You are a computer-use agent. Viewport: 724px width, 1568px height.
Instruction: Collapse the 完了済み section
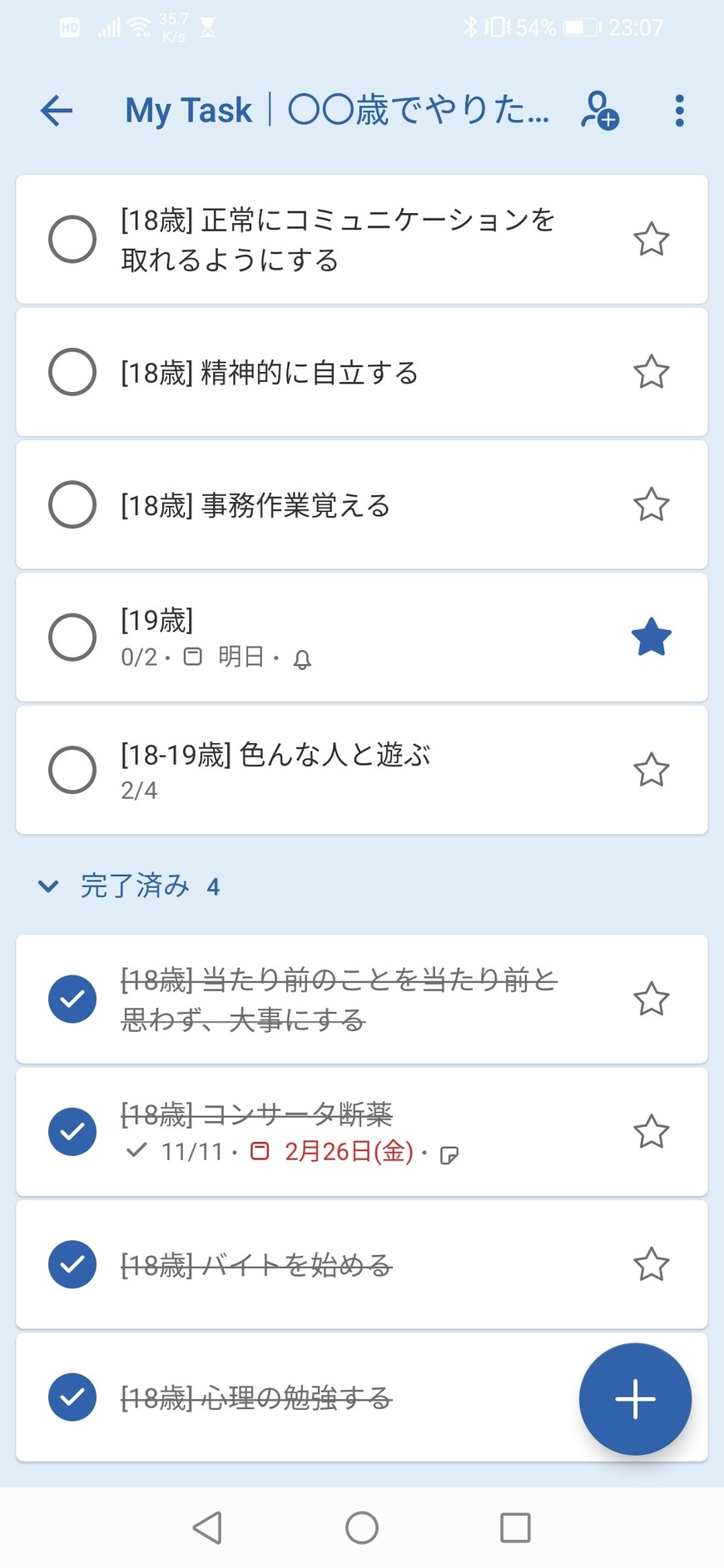point(49,886)
